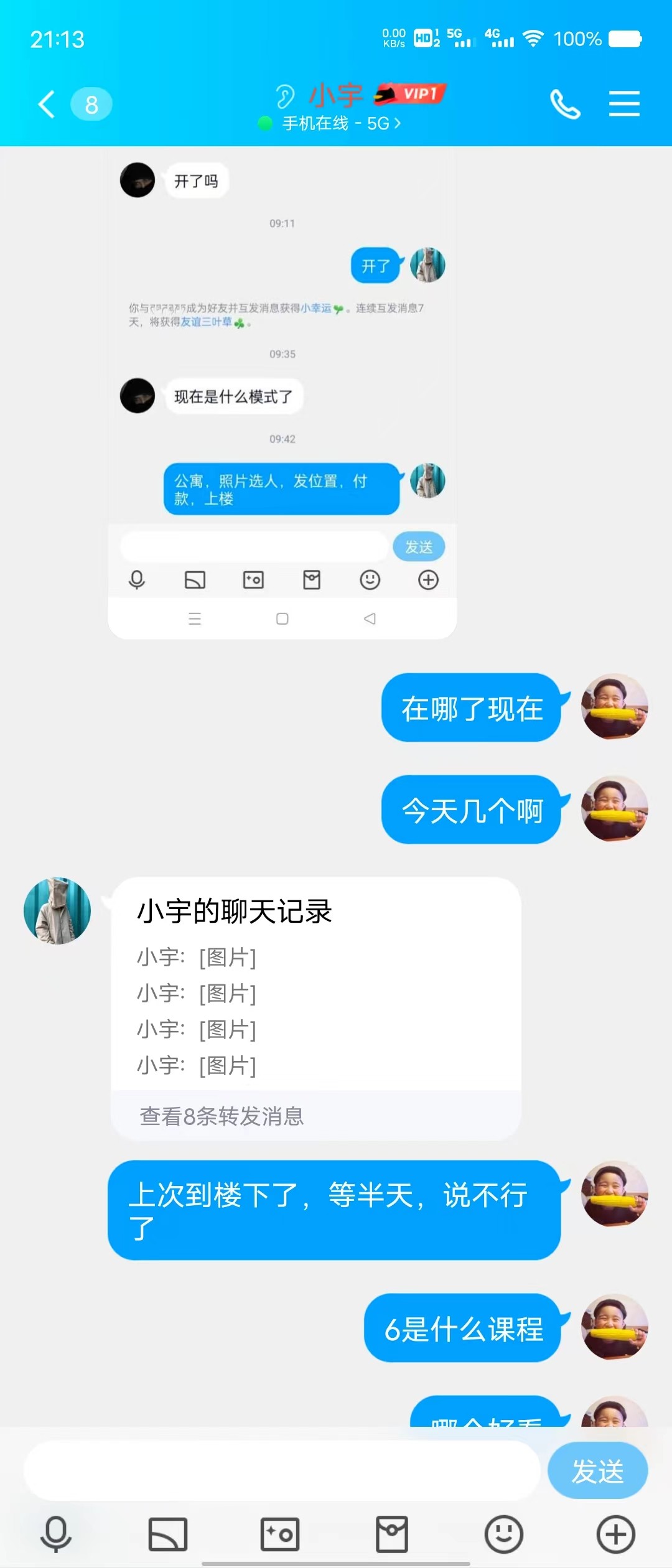Open the camera to take a photo
672x1568 pixels.
(280, 1534)
